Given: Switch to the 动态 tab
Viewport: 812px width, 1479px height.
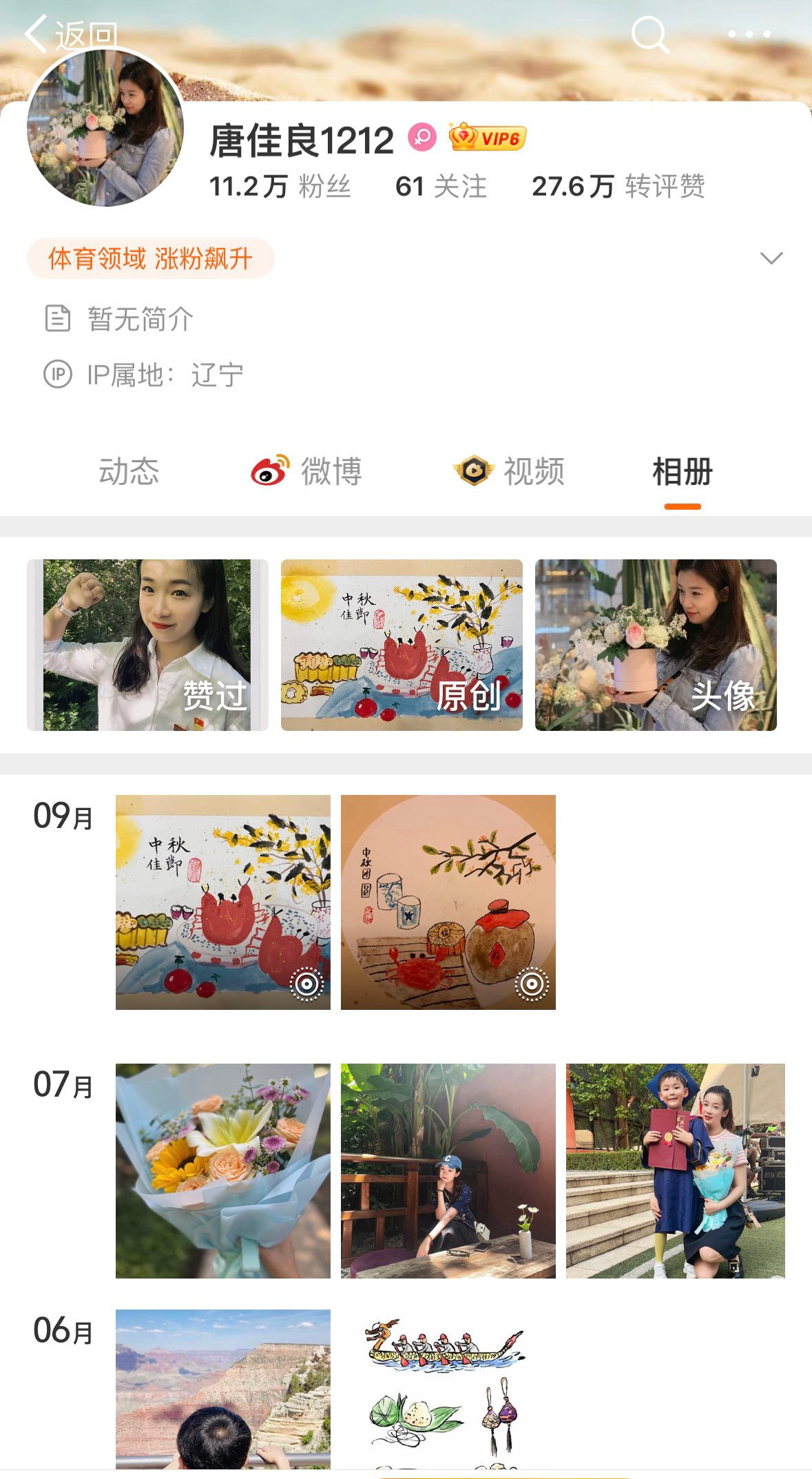Looking at the screenshot, I should coord(129,472).
